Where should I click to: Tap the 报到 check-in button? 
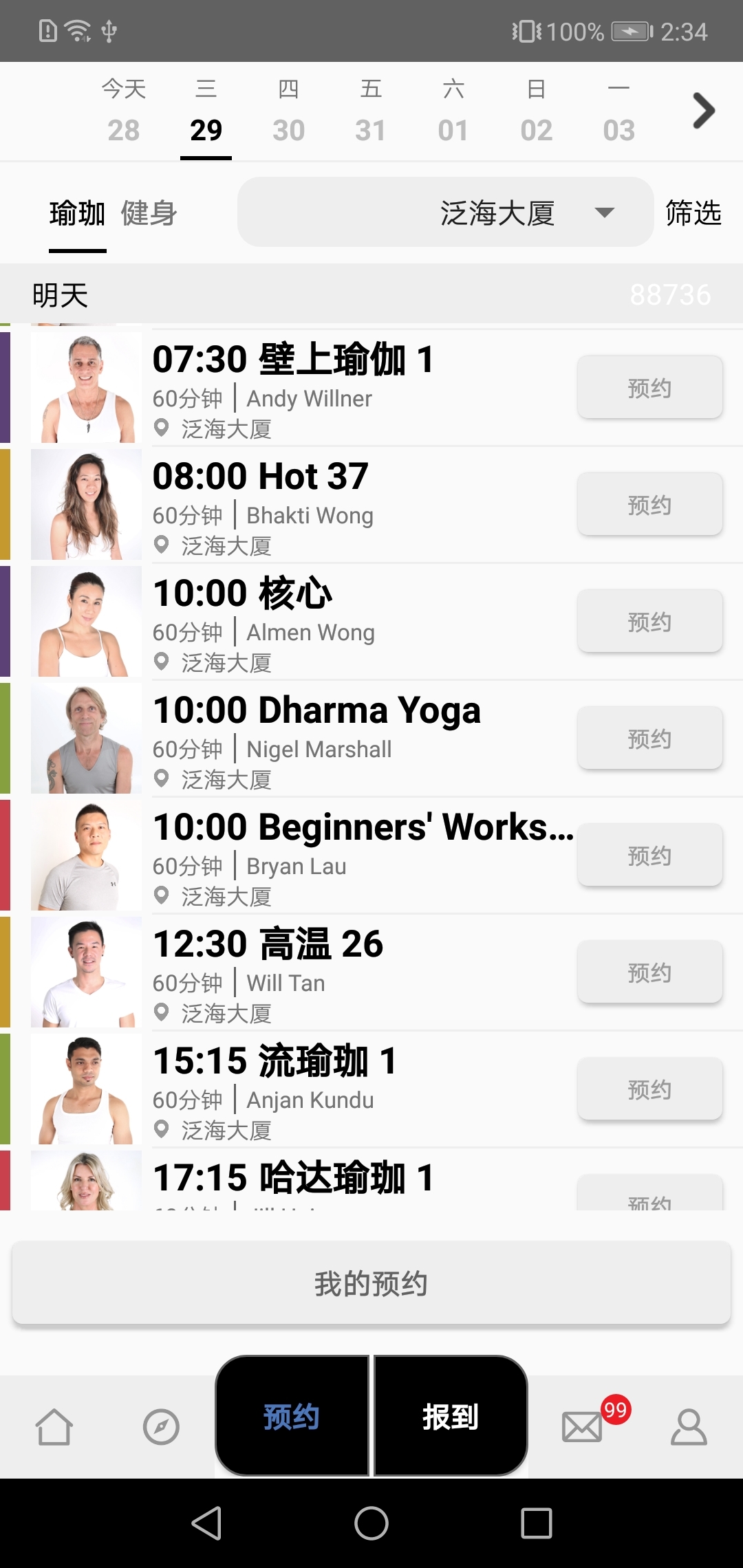tap(451, 1417)
